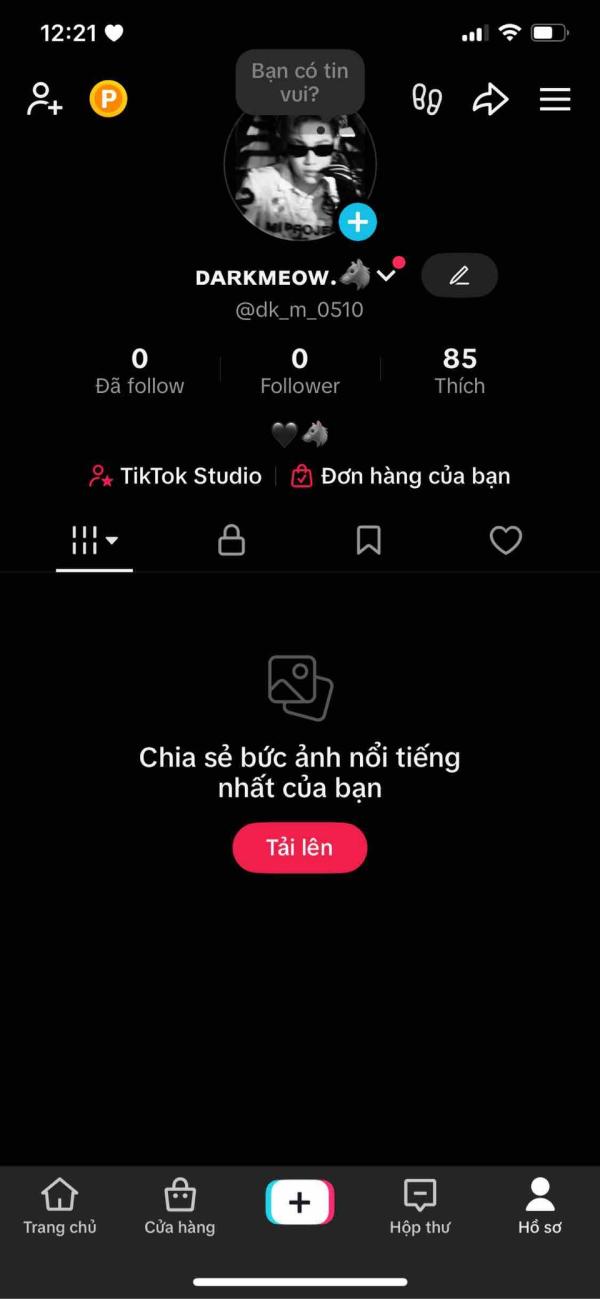Viewport: 600px width, 1299px height.
Task: Switch to the saved bookmarks tab
Action: (x=369, y=541)
